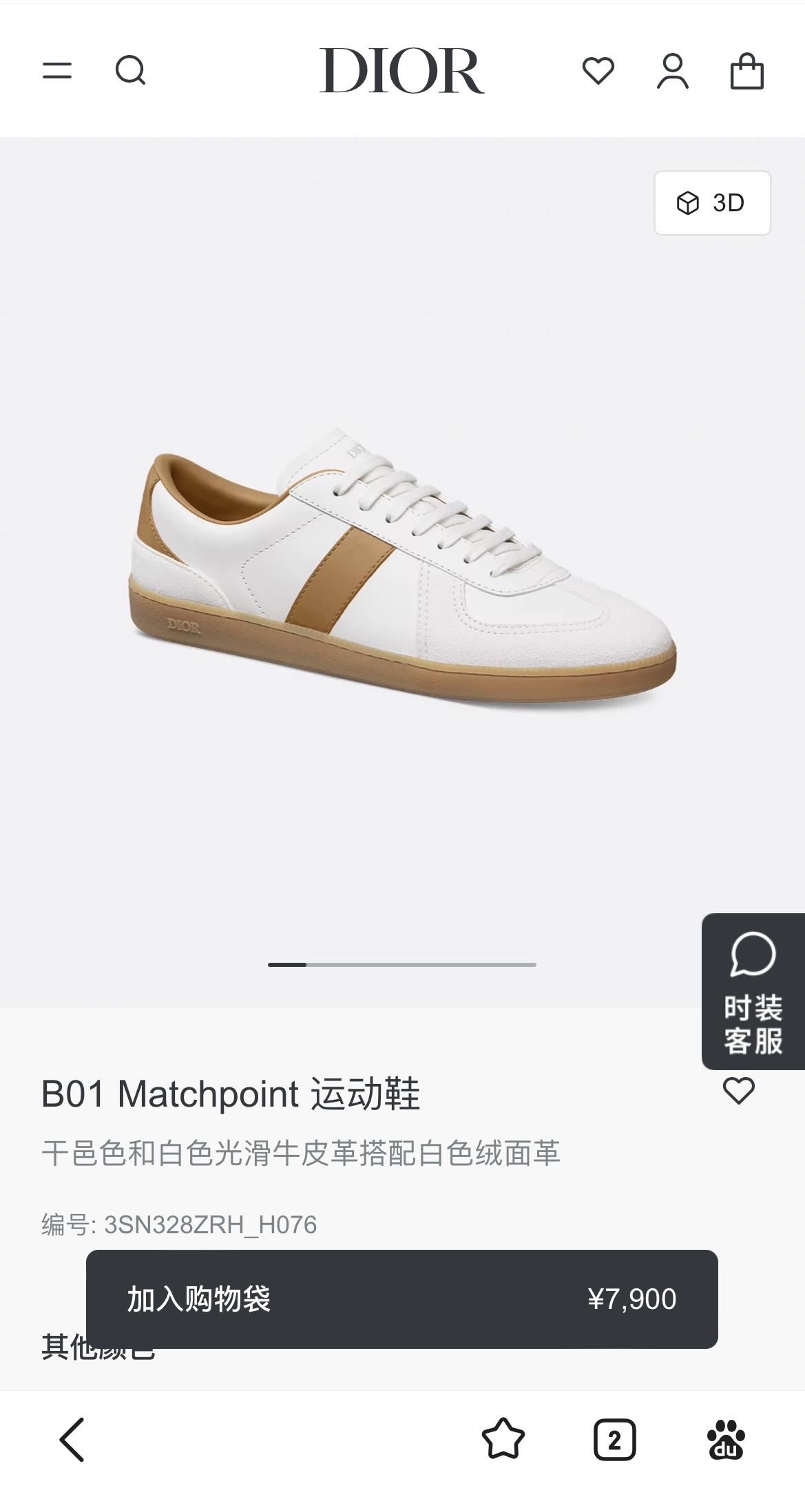Open the account profile icon

pyautogui.click(x=673, y=71)
